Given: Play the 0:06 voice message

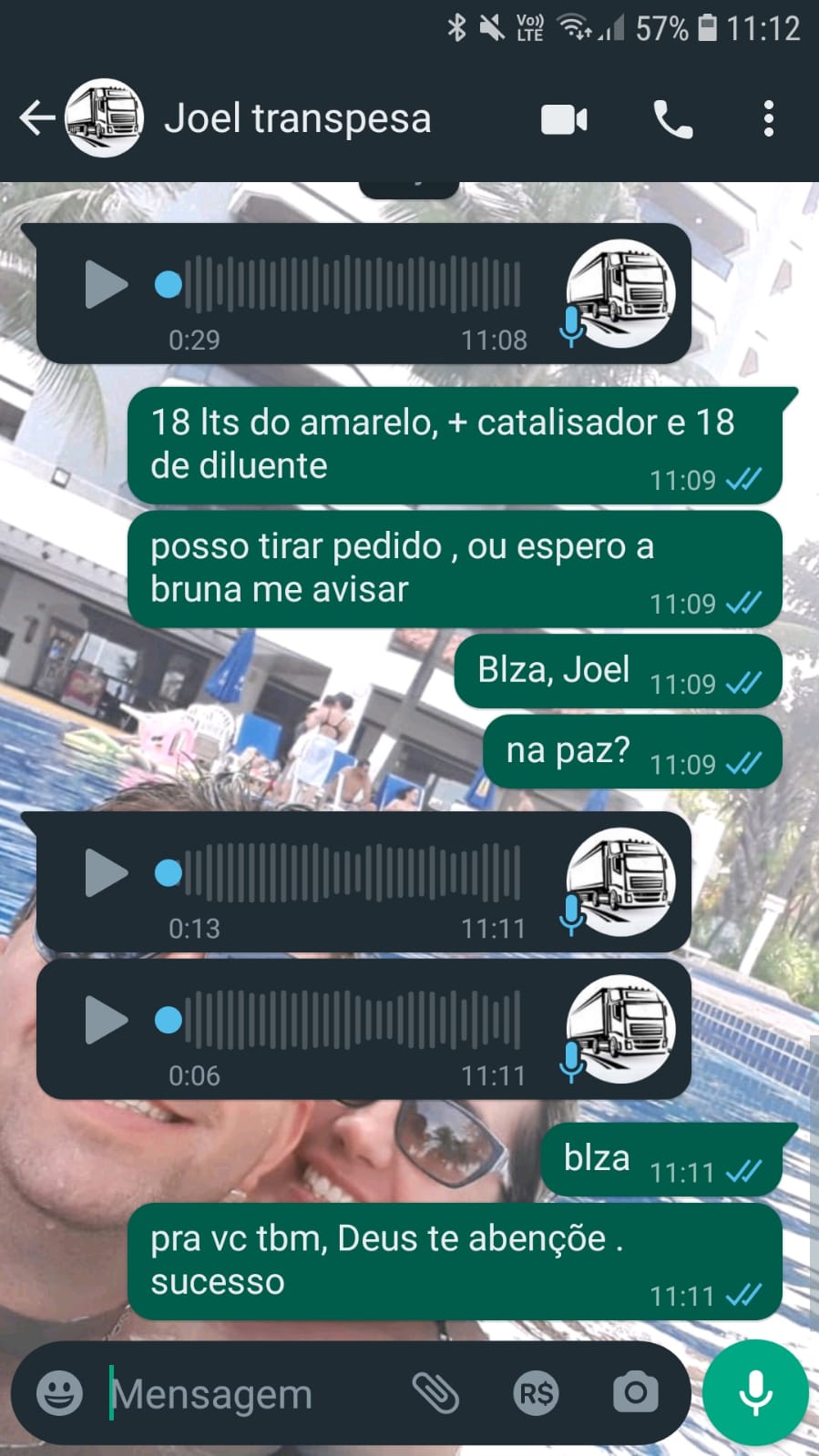Looking at the screenshot, I should 106,1020.
